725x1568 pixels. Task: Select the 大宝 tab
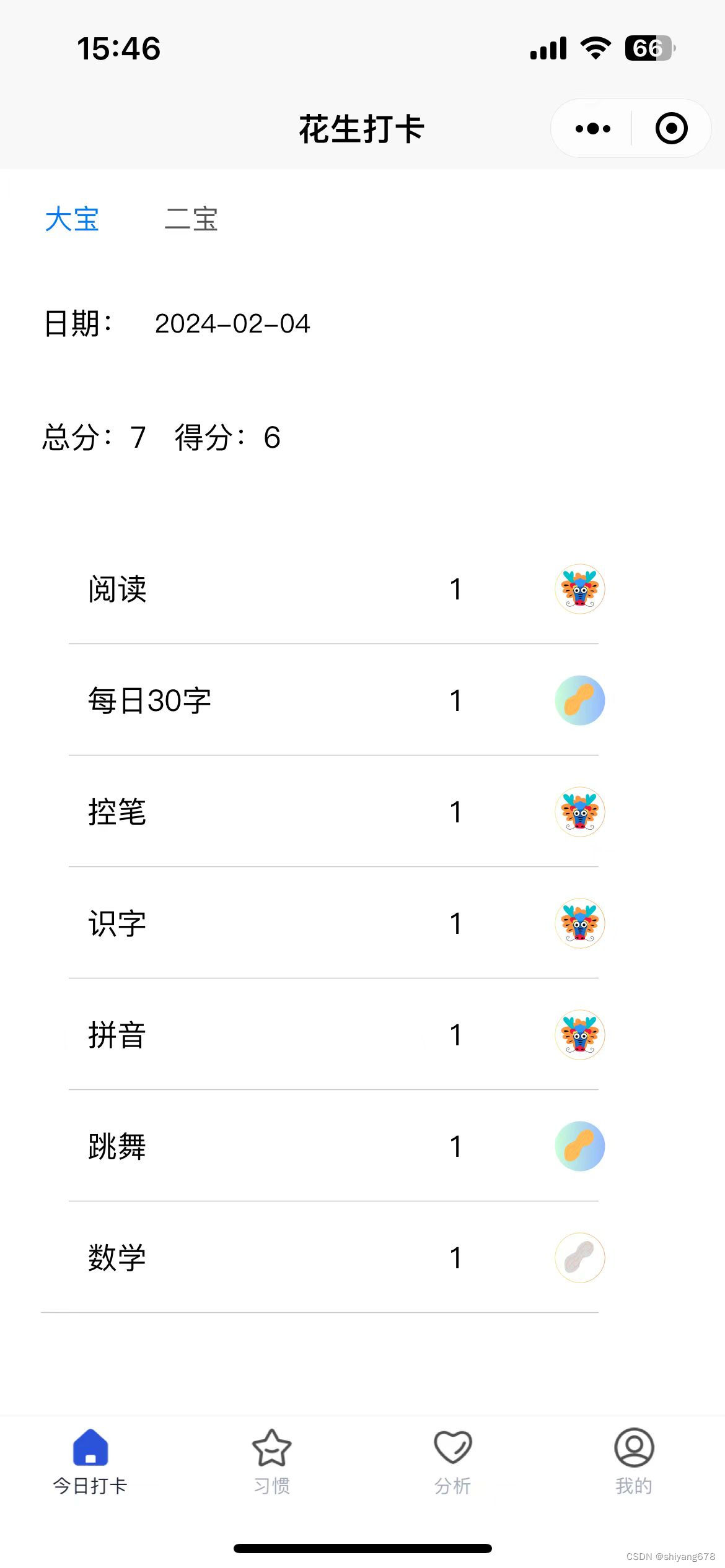[x=72, y=219]
